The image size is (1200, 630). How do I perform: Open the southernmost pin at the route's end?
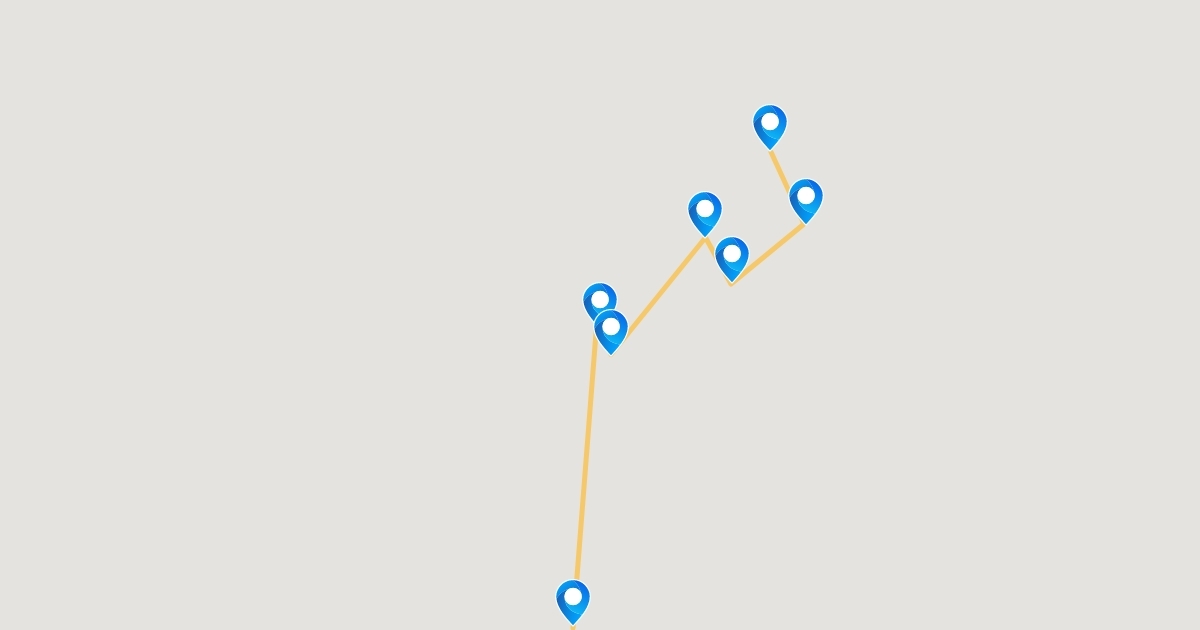573,600
